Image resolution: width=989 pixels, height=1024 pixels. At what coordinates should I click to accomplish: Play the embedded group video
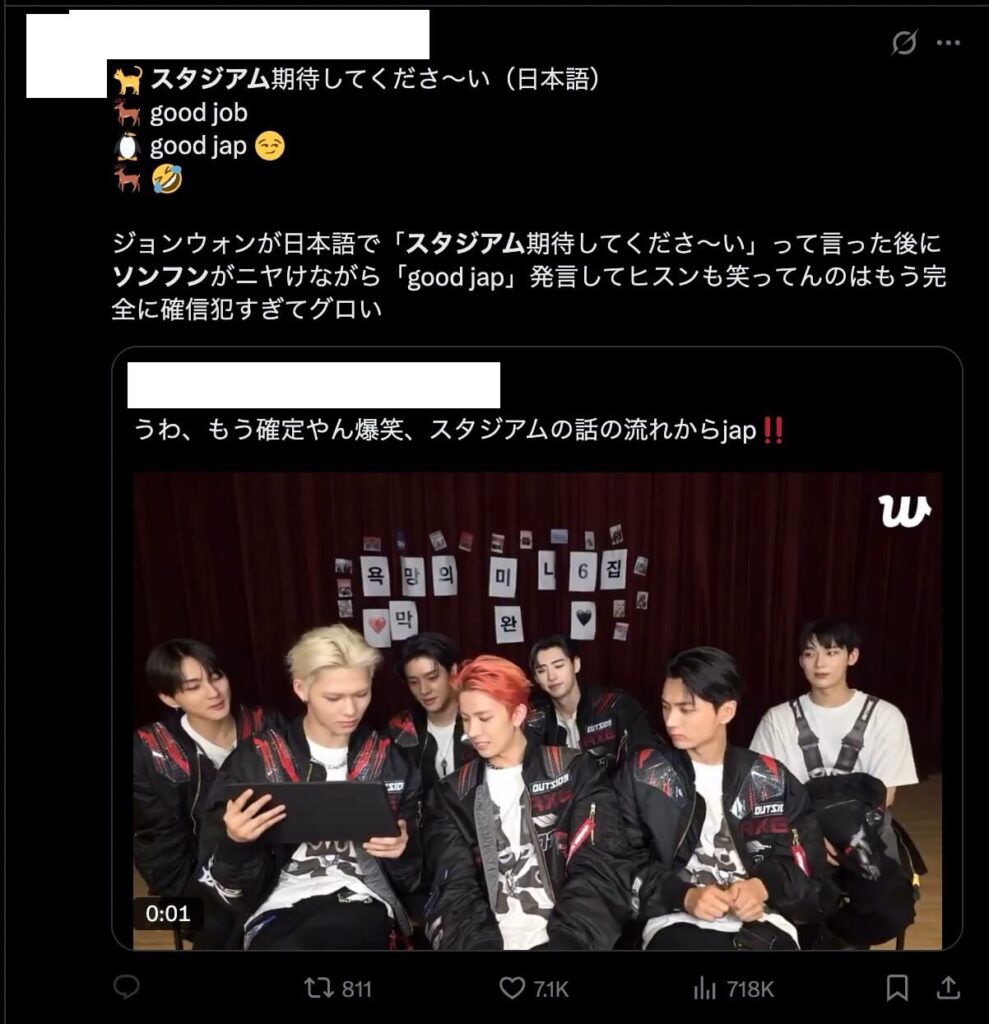pyautogui.click(x=537, y=710)
